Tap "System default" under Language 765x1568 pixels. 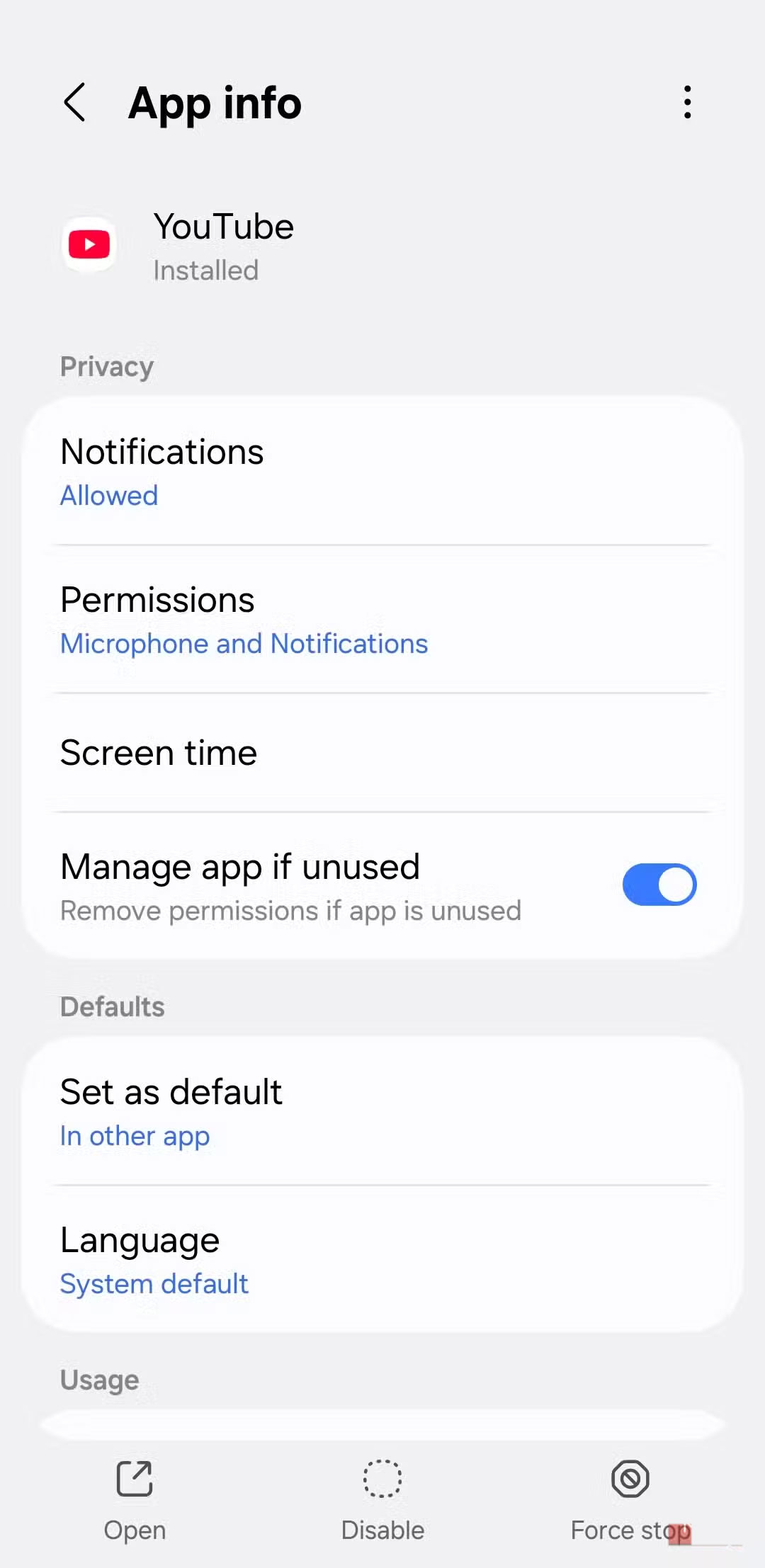coord(154,1284)
